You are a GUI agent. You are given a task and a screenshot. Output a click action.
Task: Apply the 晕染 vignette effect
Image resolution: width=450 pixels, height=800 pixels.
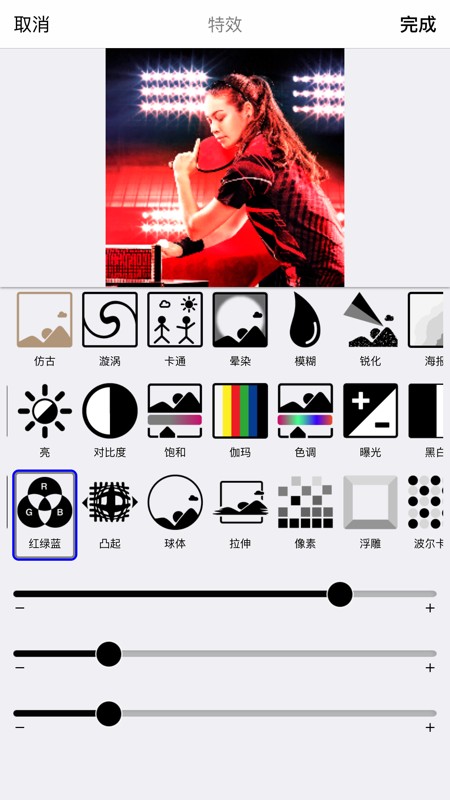(240, 329)
